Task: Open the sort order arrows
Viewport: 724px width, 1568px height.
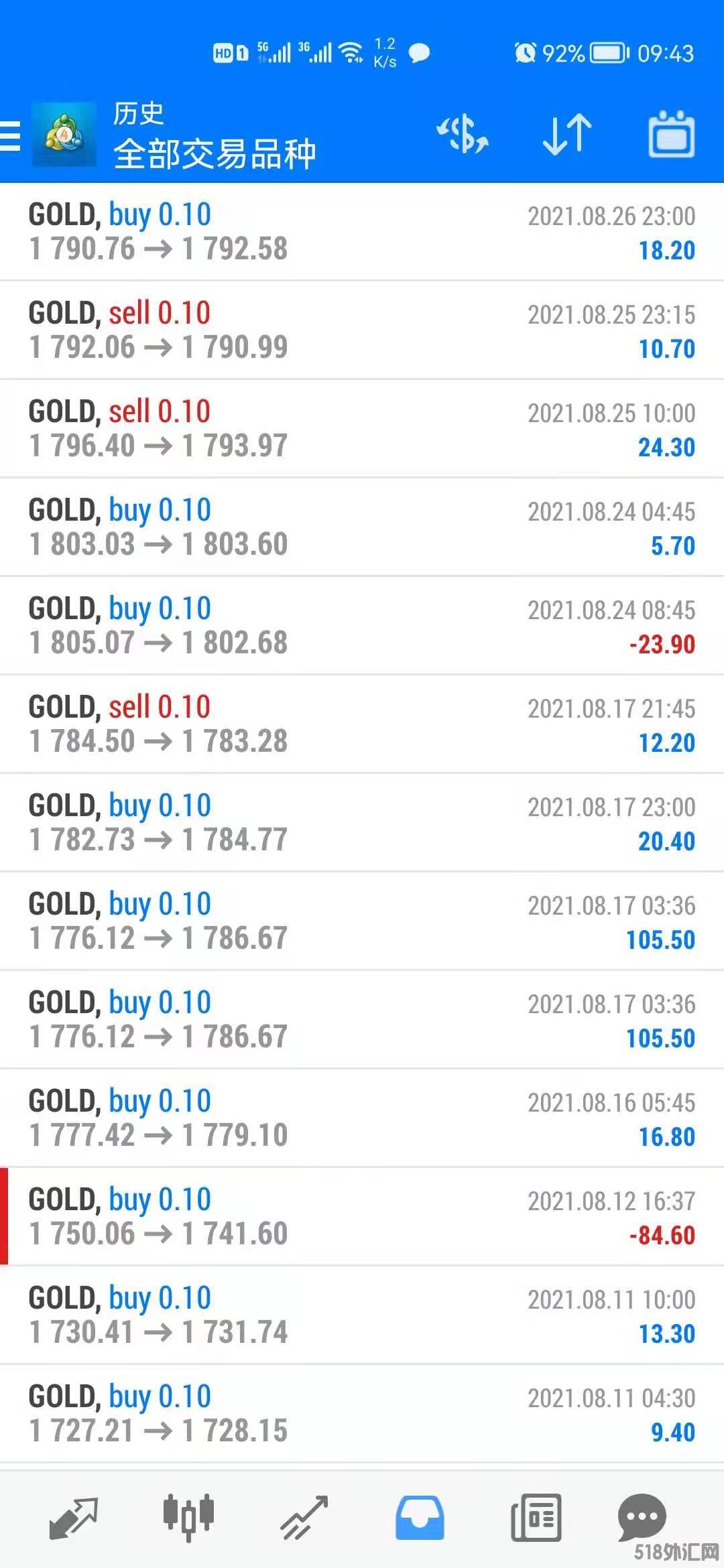Action: tap(567, 134)
